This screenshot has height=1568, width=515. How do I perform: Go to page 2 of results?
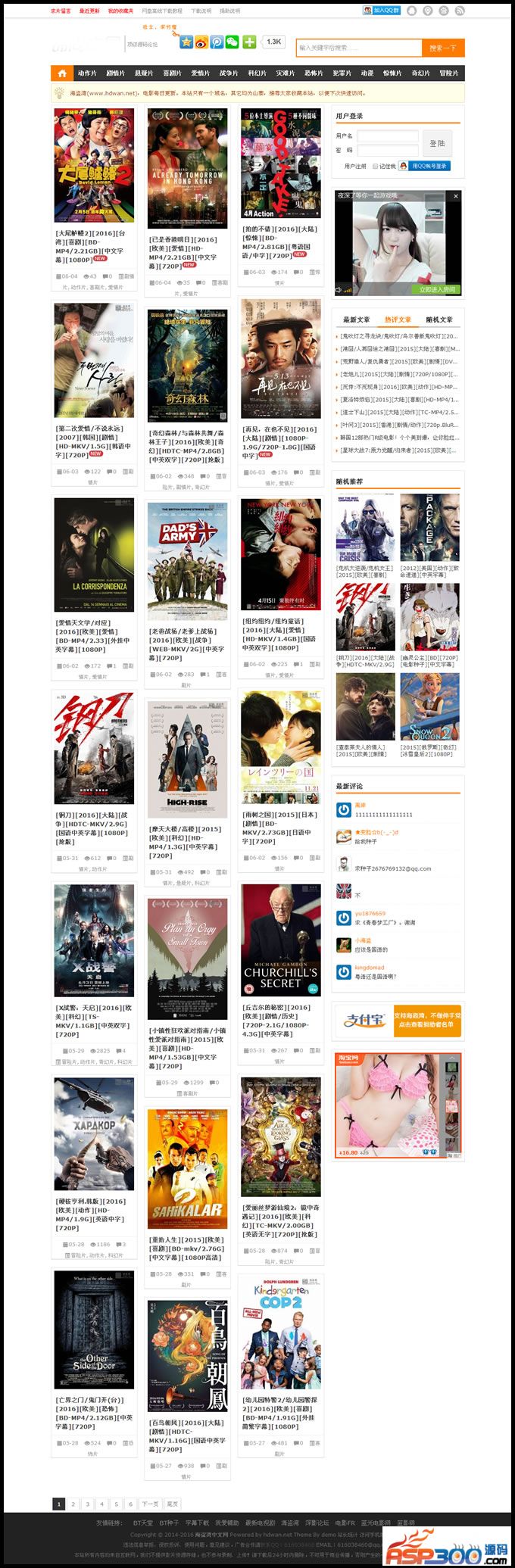73,1504
